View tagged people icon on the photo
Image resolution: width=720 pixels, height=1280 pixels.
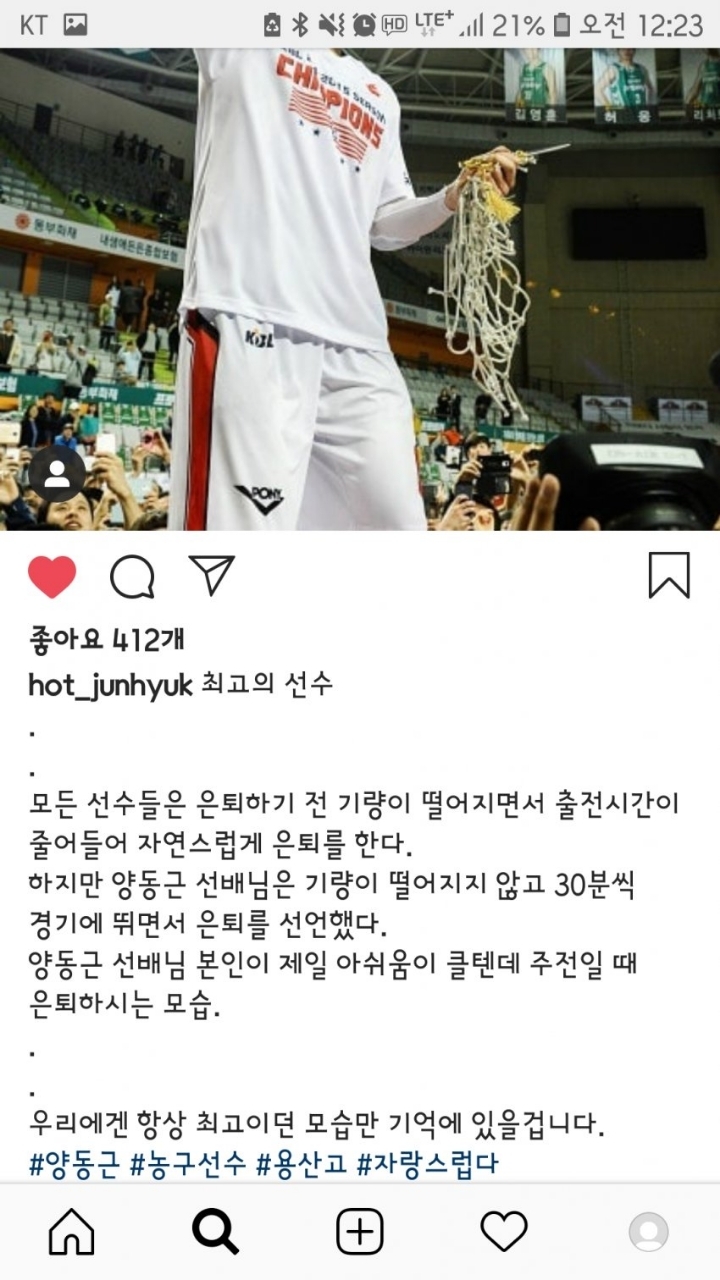click(x=57, y=475)
